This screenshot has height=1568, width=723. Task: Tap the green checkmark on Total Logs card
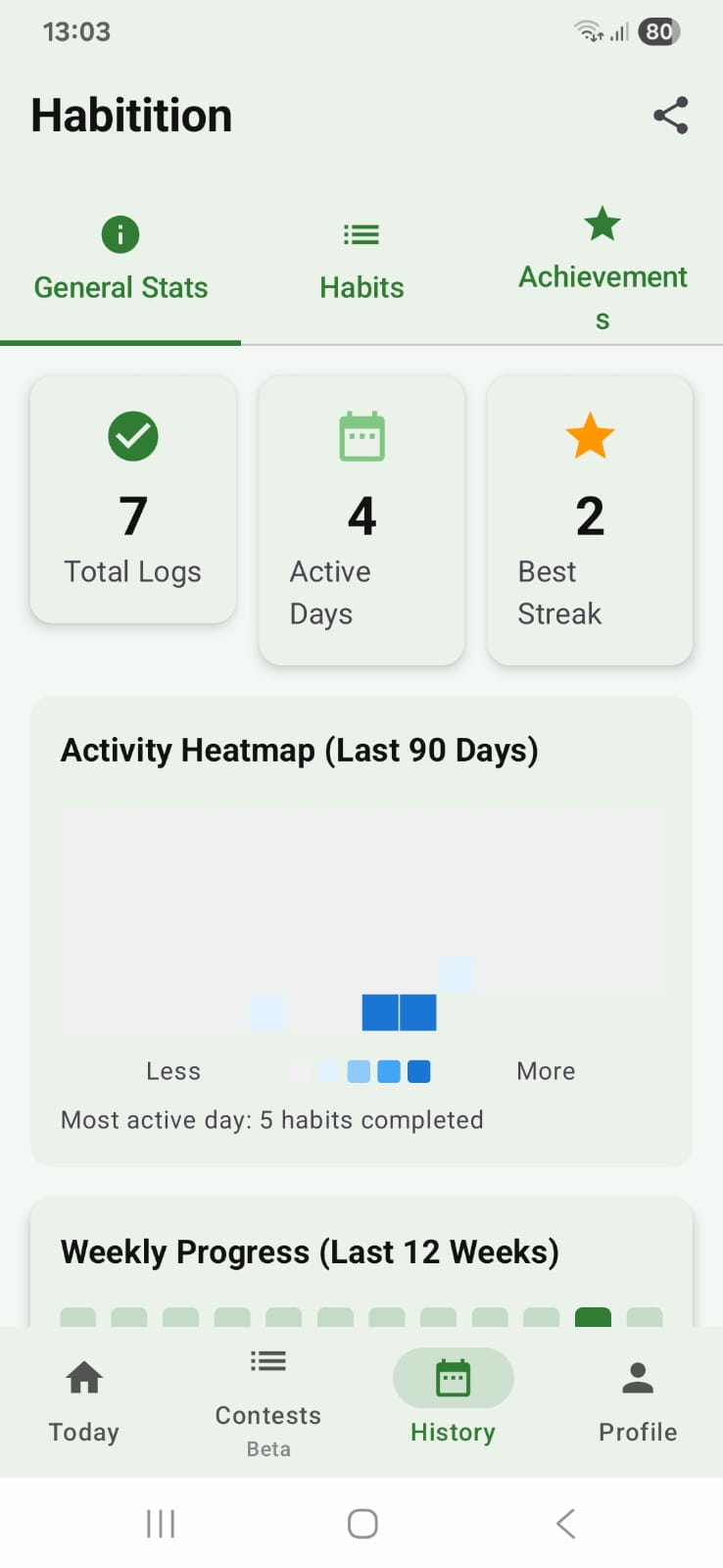(132, 437)
